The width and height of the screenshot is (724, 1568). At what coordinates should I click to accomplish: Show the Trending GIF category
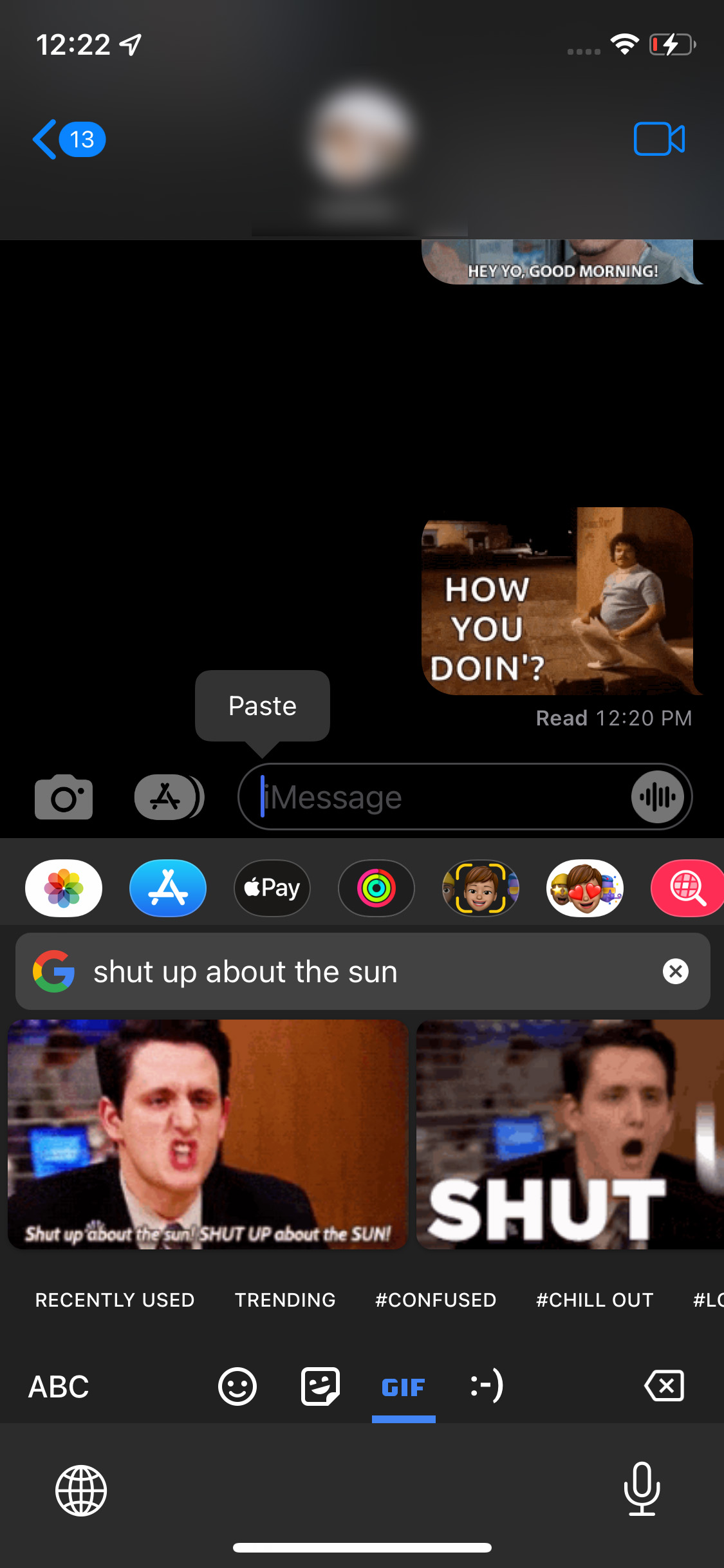[285, 1300]
